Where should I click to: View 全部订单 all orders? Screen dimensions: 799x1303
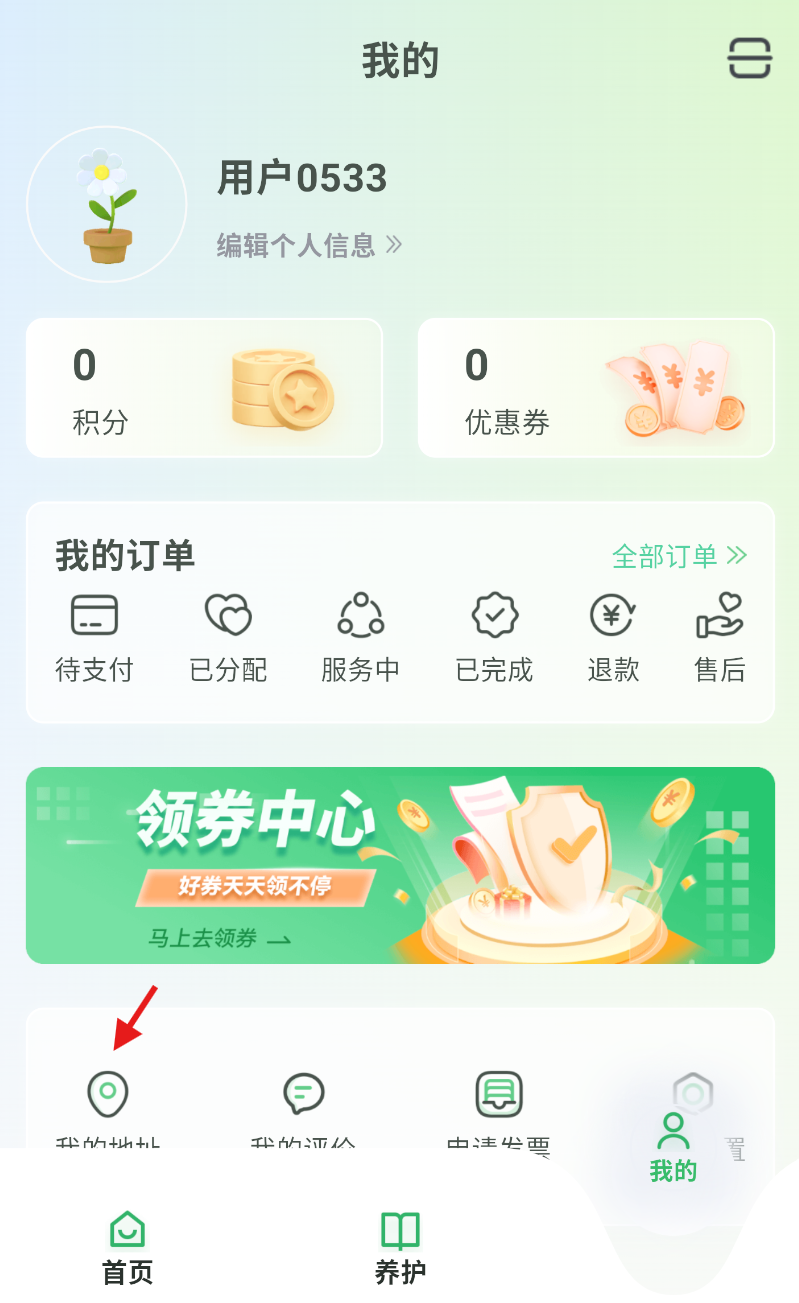(679, 556)
